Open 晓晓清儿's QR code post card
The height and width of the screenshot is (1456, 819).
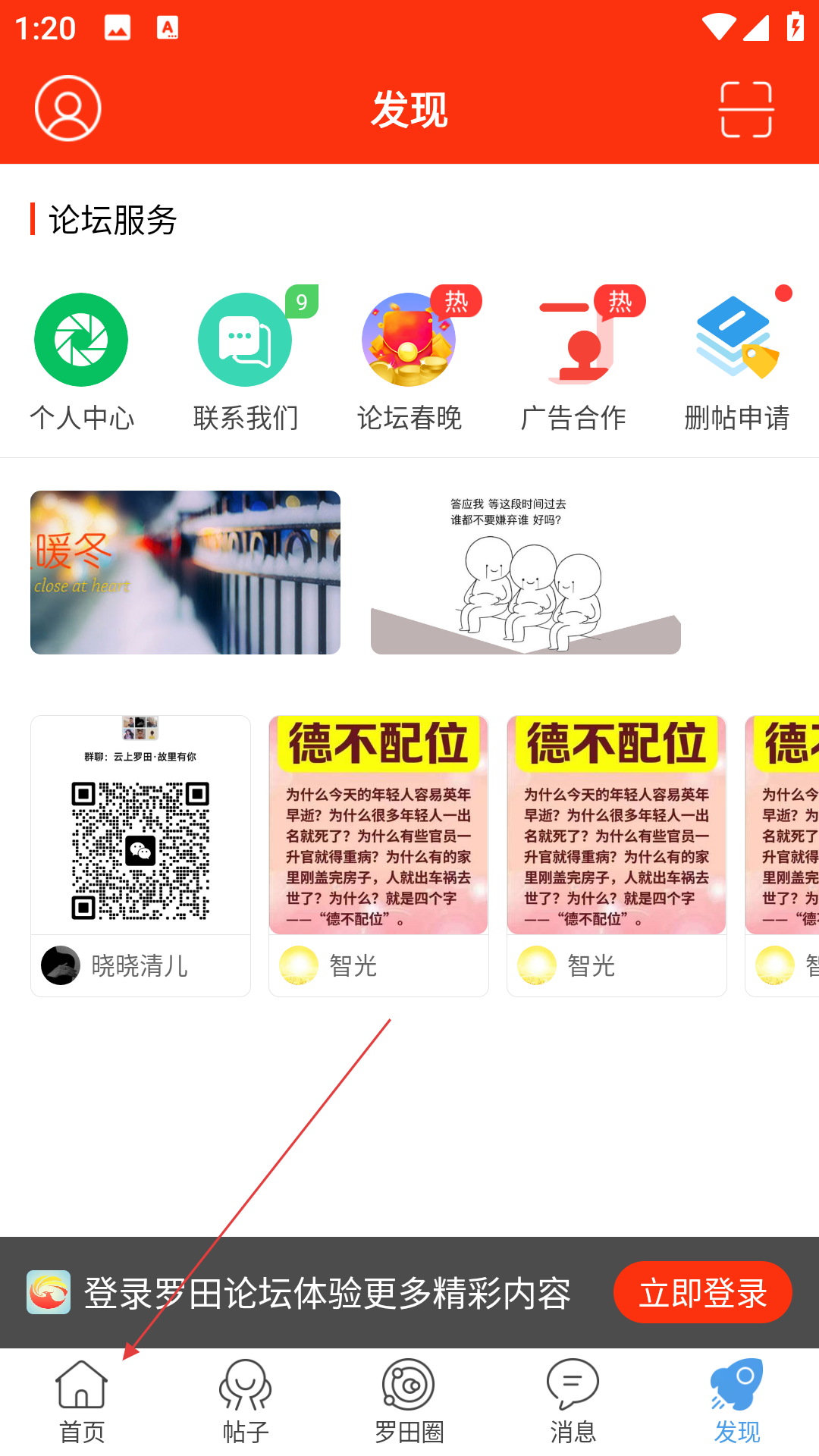[x=140, y=855]
